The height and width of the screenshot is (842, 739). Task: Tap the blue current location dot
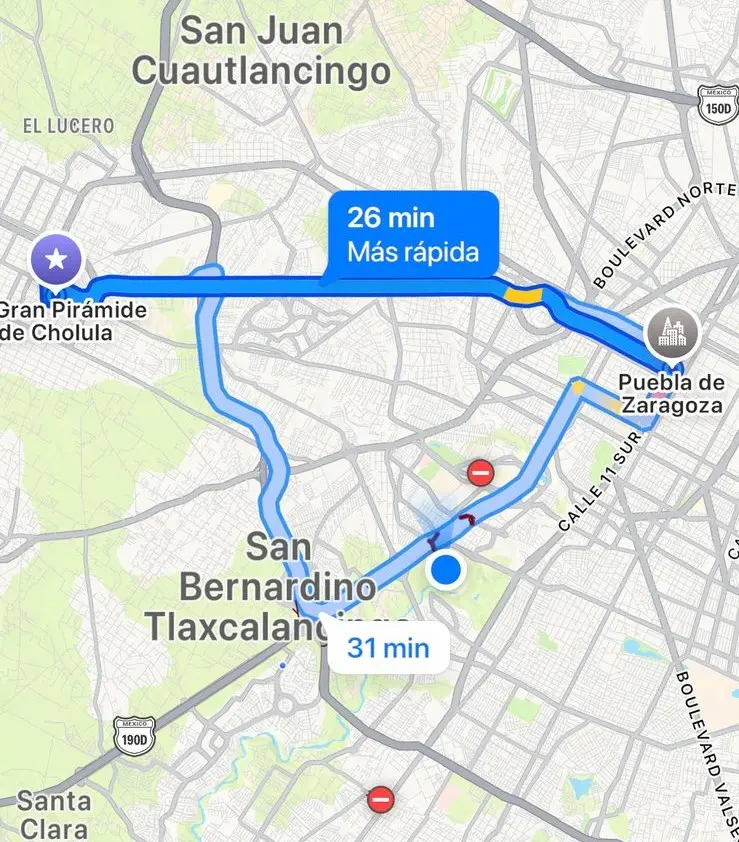(447, 571)
